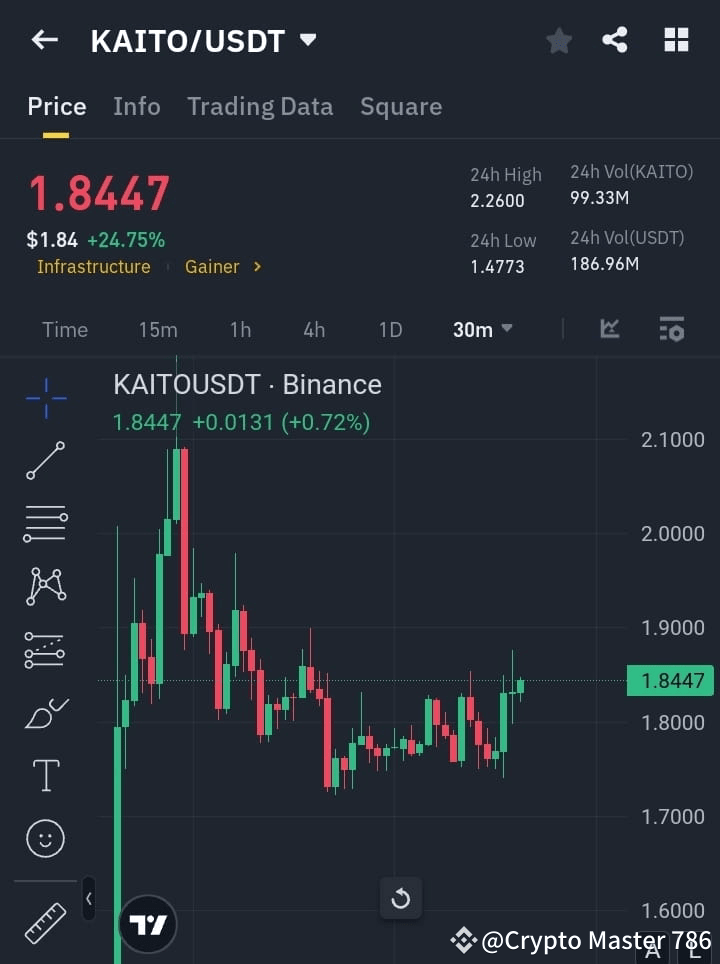The height and width of the screenshot is (964, 720).
Task: Switch to the Trading Data tab
Action: tap(260, 106)
